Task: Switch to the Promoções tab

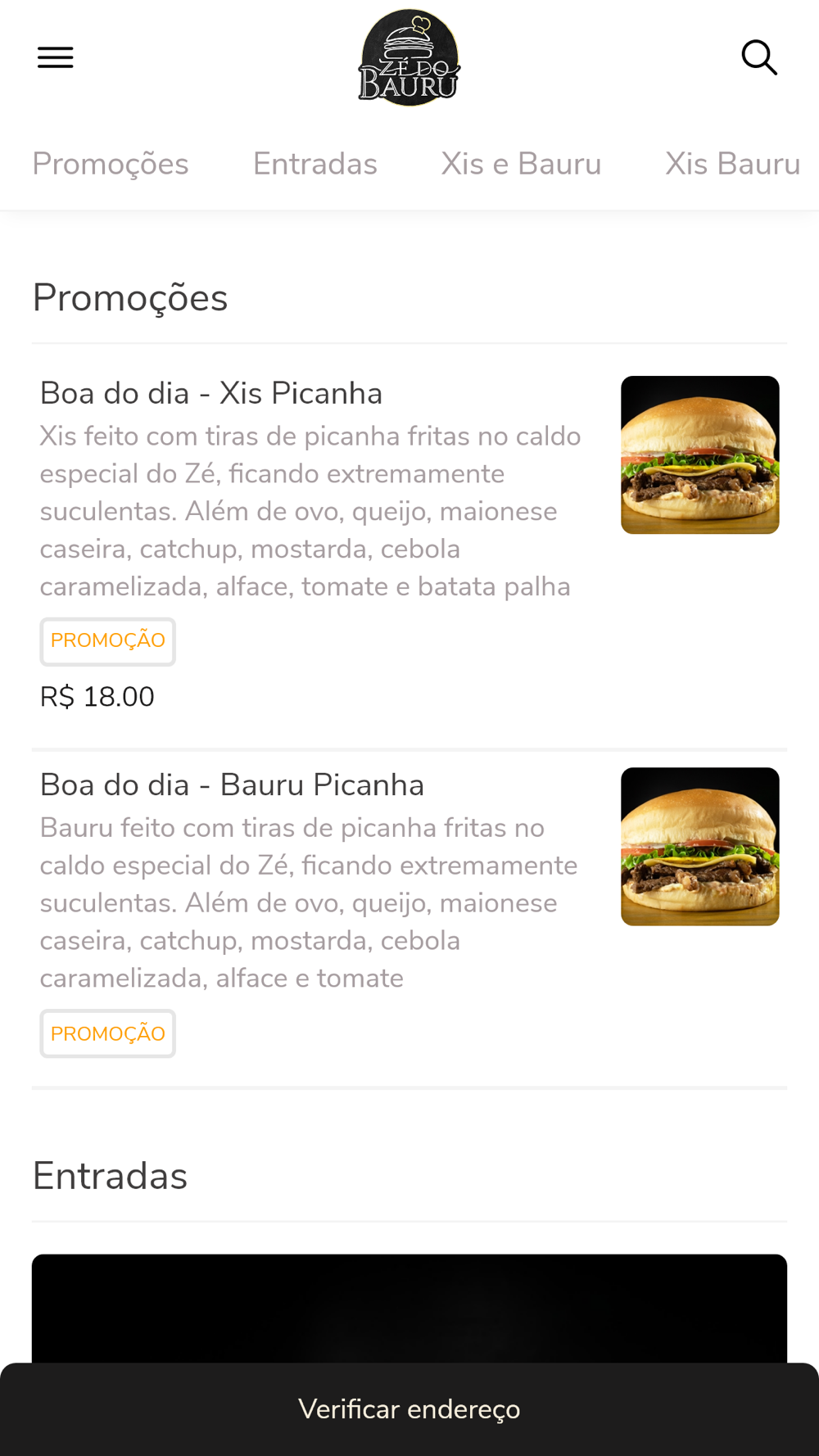Action: [x=111, y=164]
